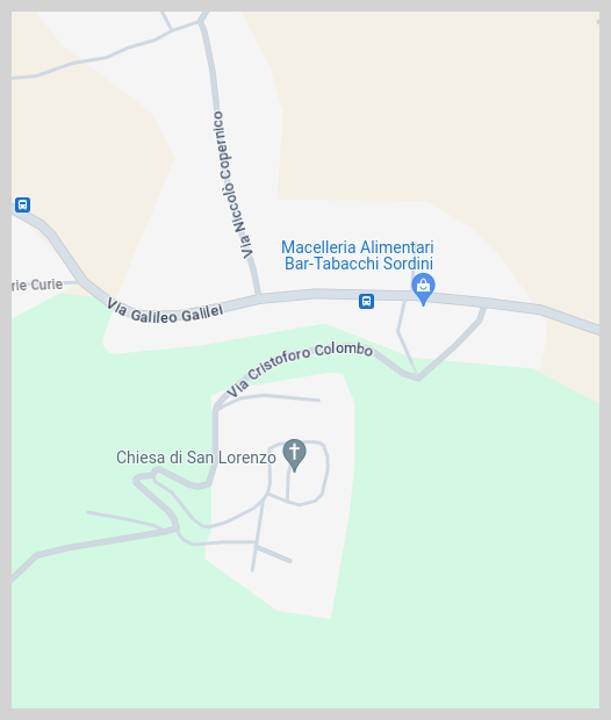Open the Macelleria Alimentari Bar-Tabacchi Sordini shop pin
611x720 pixels.
click(423, 288)
